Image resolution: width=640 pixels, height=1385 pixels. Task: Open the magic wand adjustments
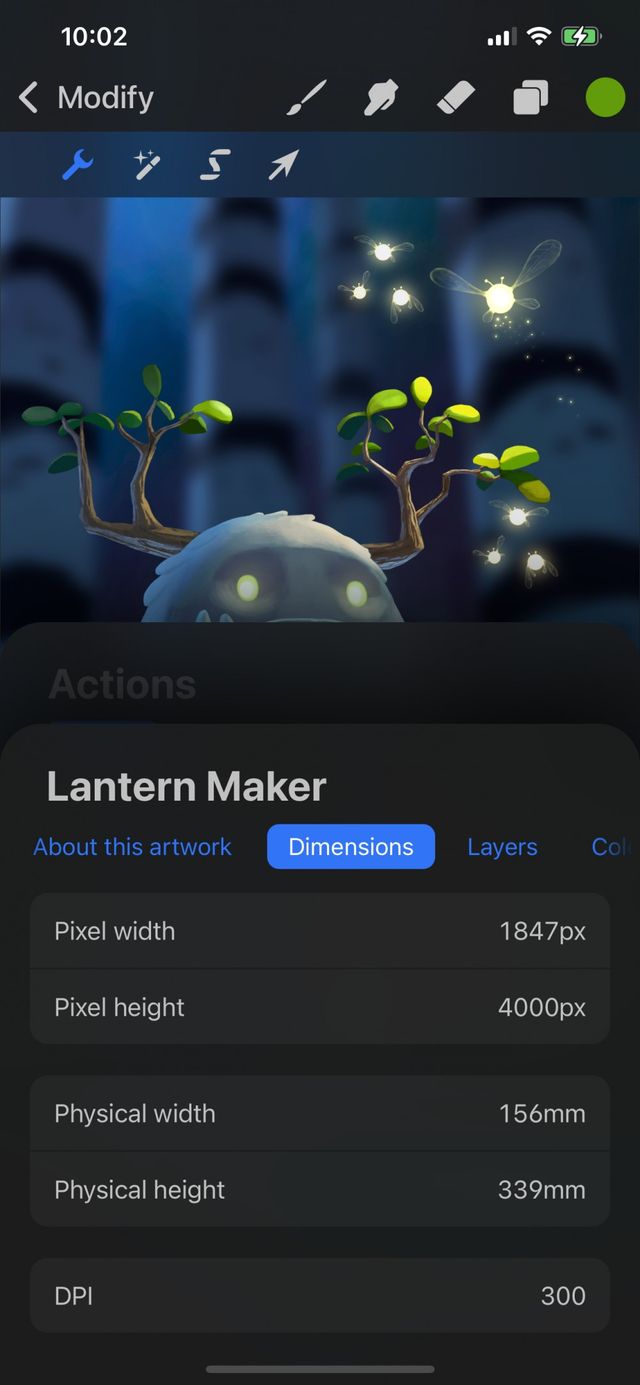tap(147, 165)
